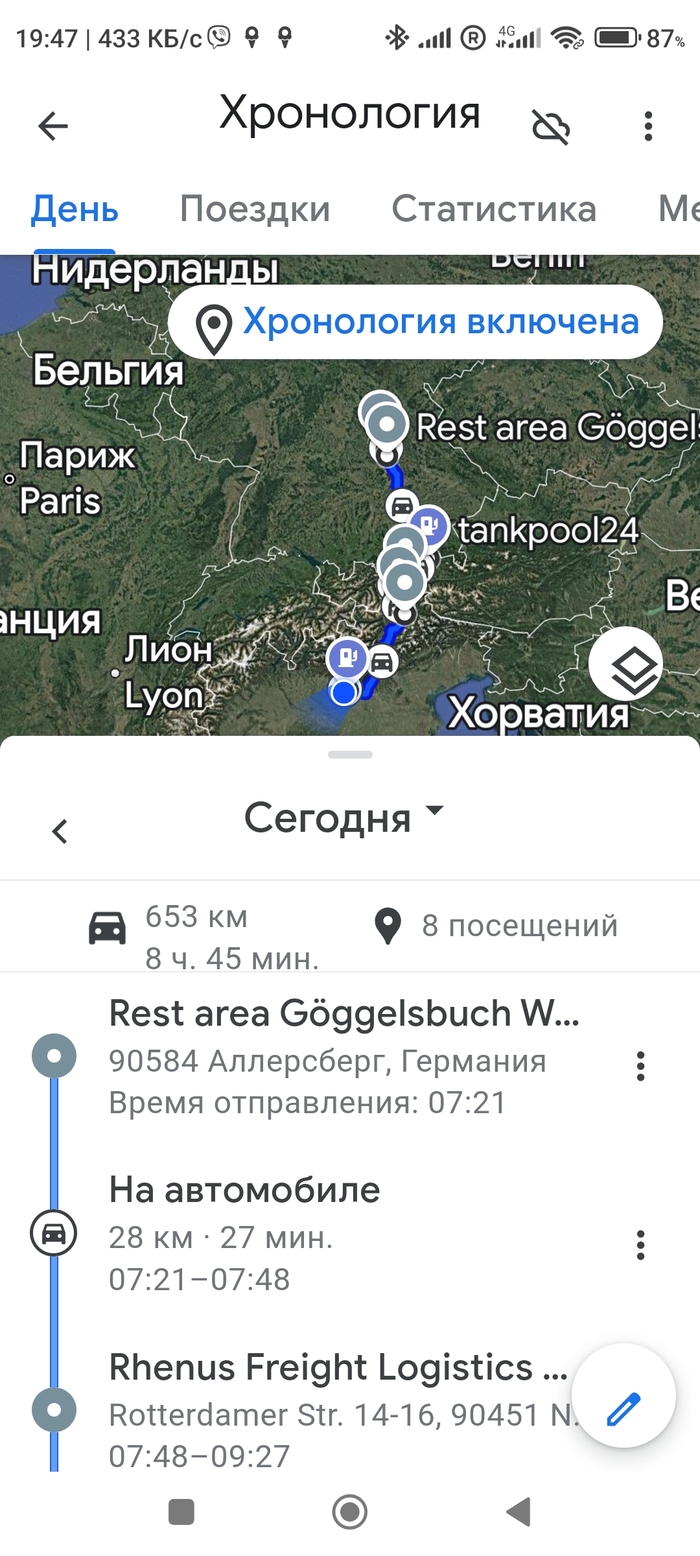This screenshot has width=700, height=1556.
Task: Go back using the top arrow
Action: [53, 126]
